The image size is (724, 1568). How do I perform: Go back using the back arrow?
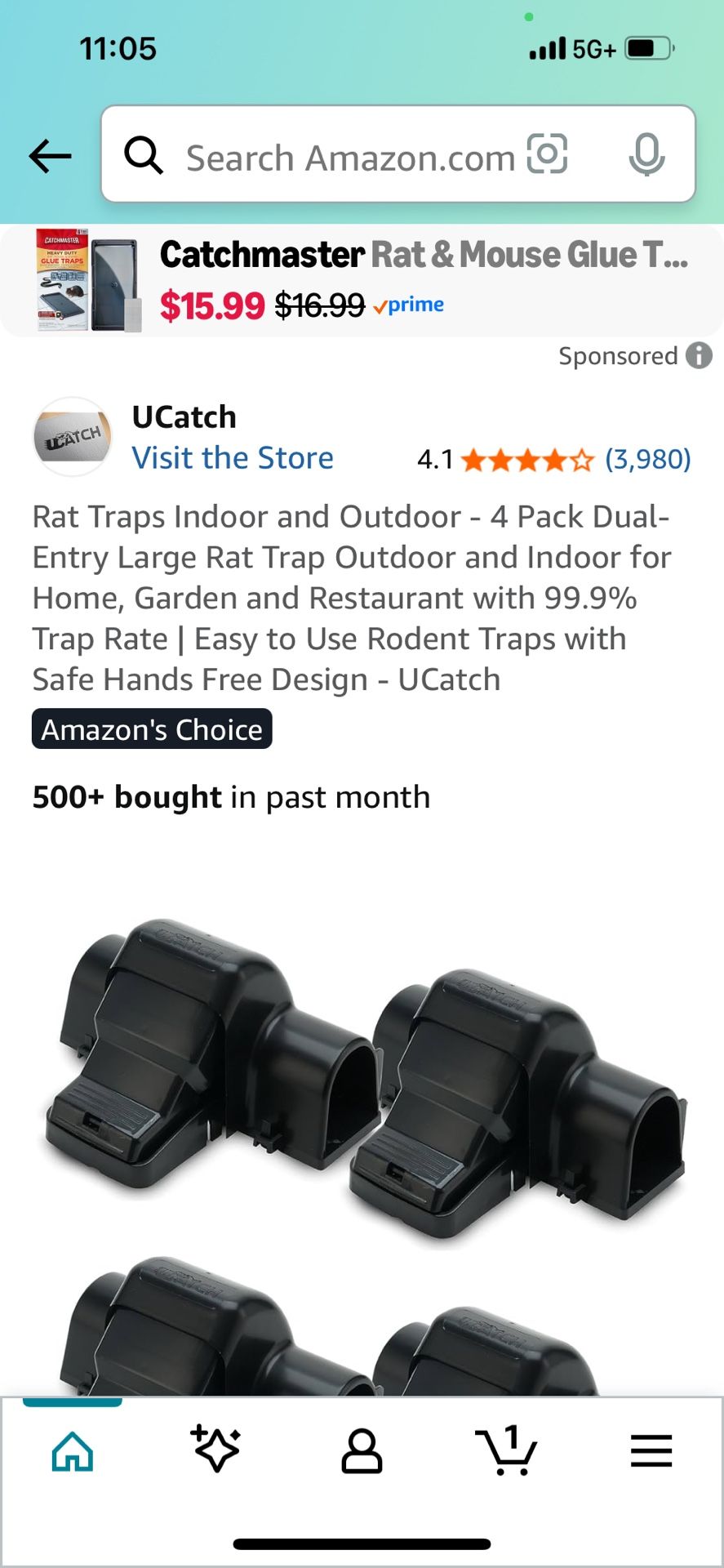[x=51, y=156]
